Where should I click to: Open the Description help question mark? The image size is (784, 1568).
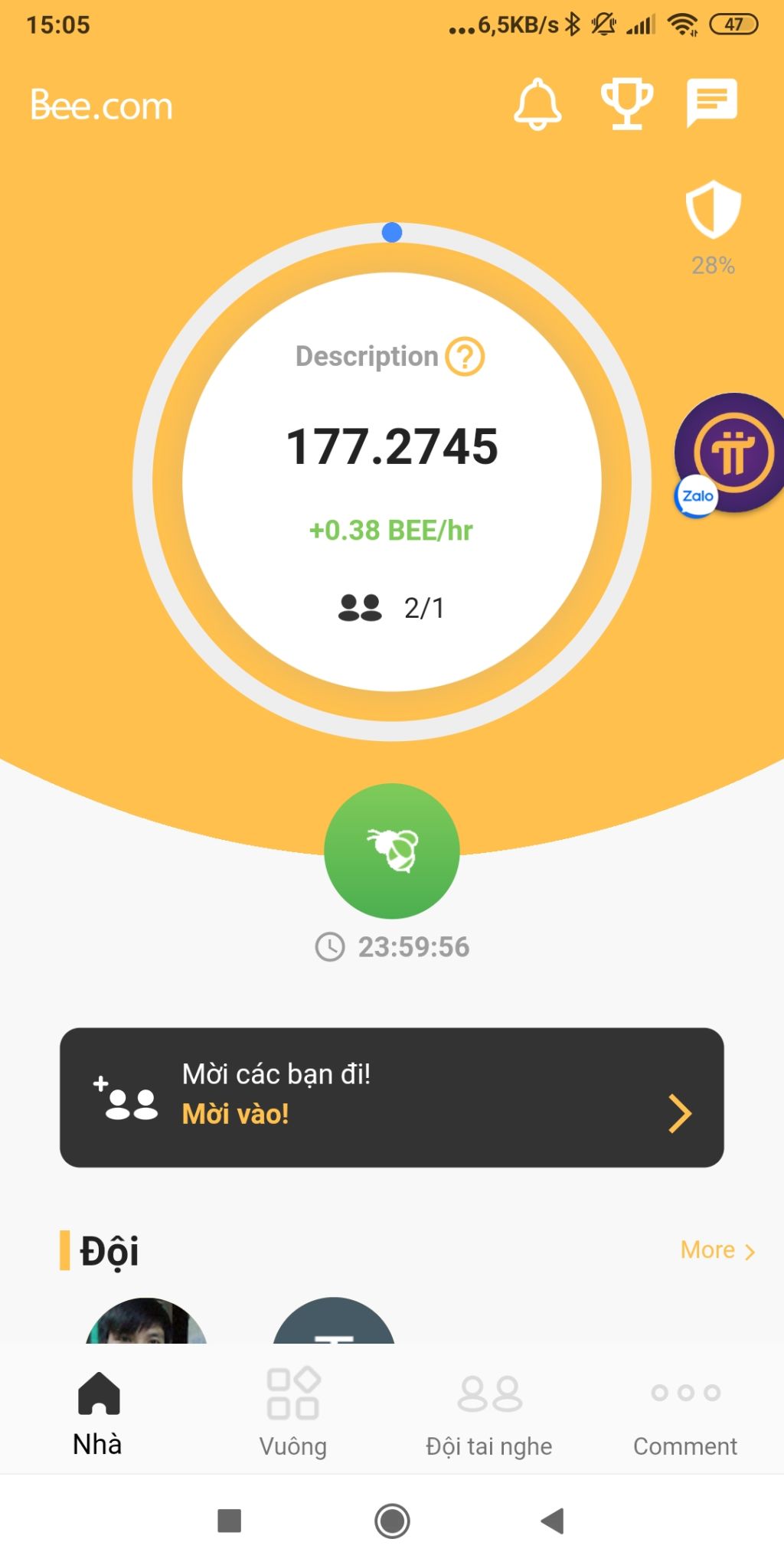click(x=465, y=357)
